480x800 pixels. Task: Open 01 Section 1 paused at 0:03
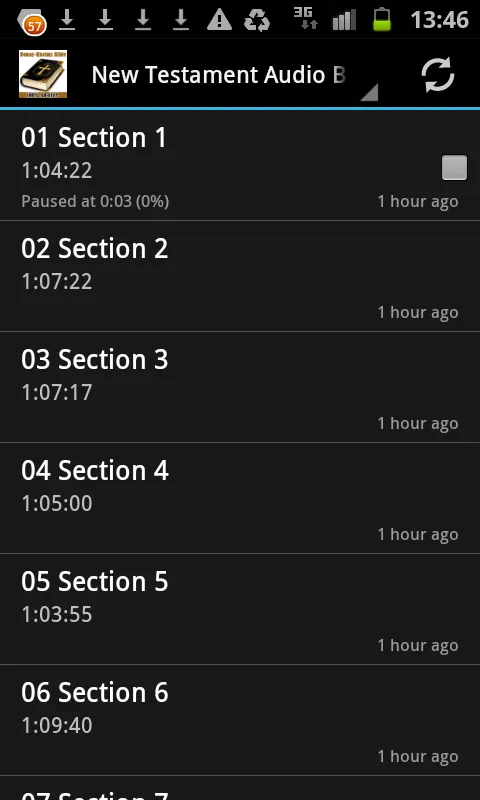coord(240,165)
